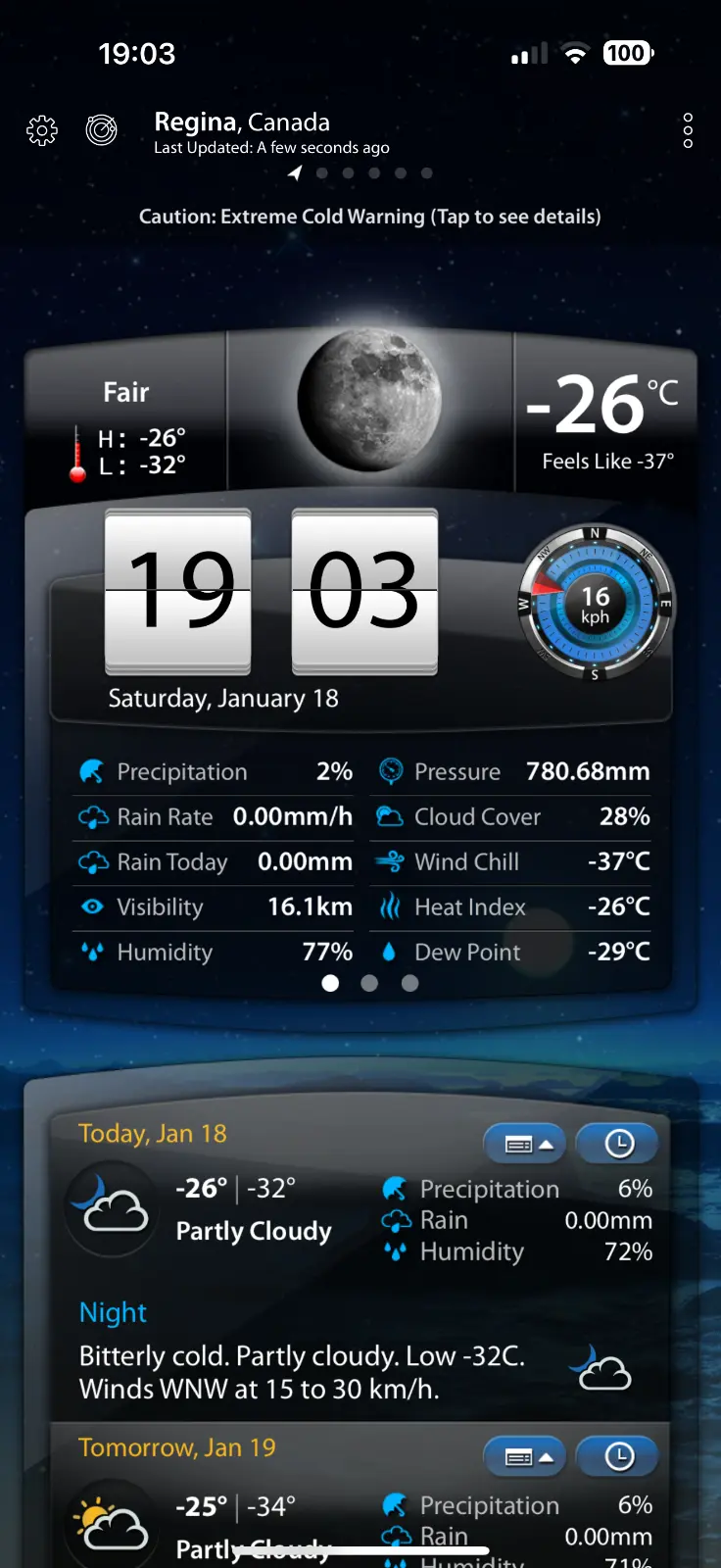Viewport: 721px width, 1568px height.
Task: Switch to the second weather details page dot
Action: pos(369,983)
